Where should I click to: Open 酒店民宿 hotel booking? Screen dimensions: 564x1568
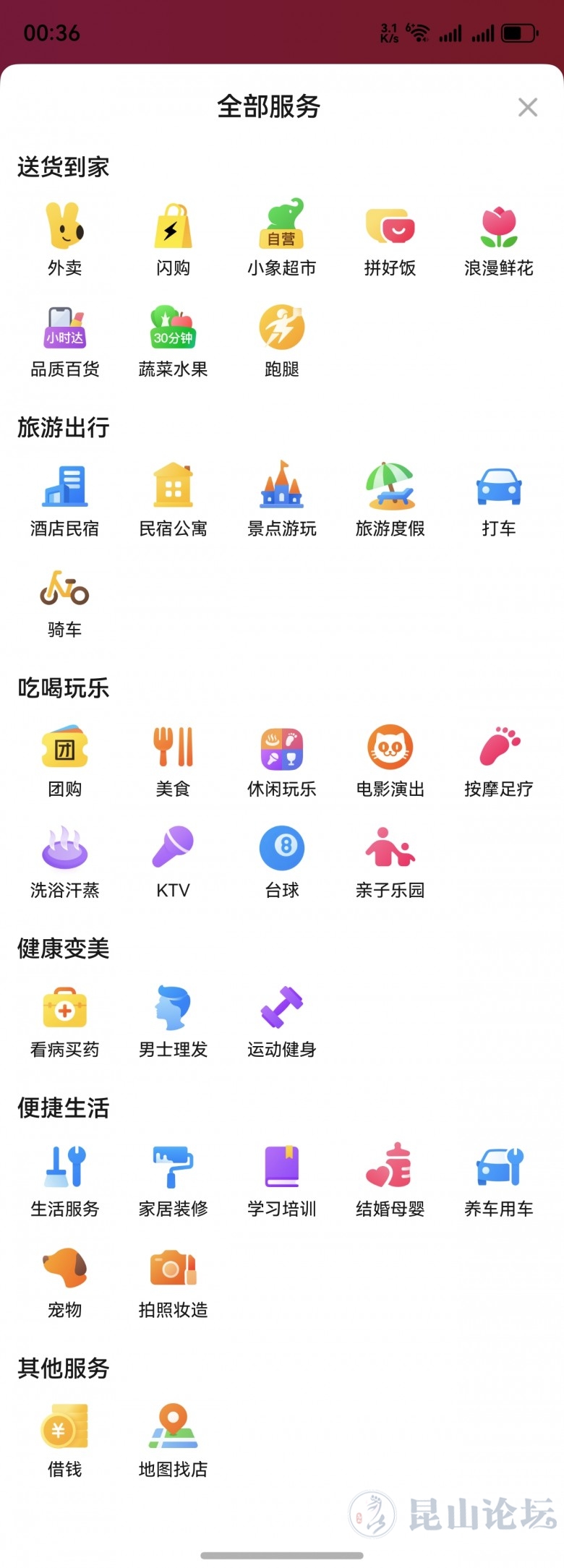click(65, 498)
